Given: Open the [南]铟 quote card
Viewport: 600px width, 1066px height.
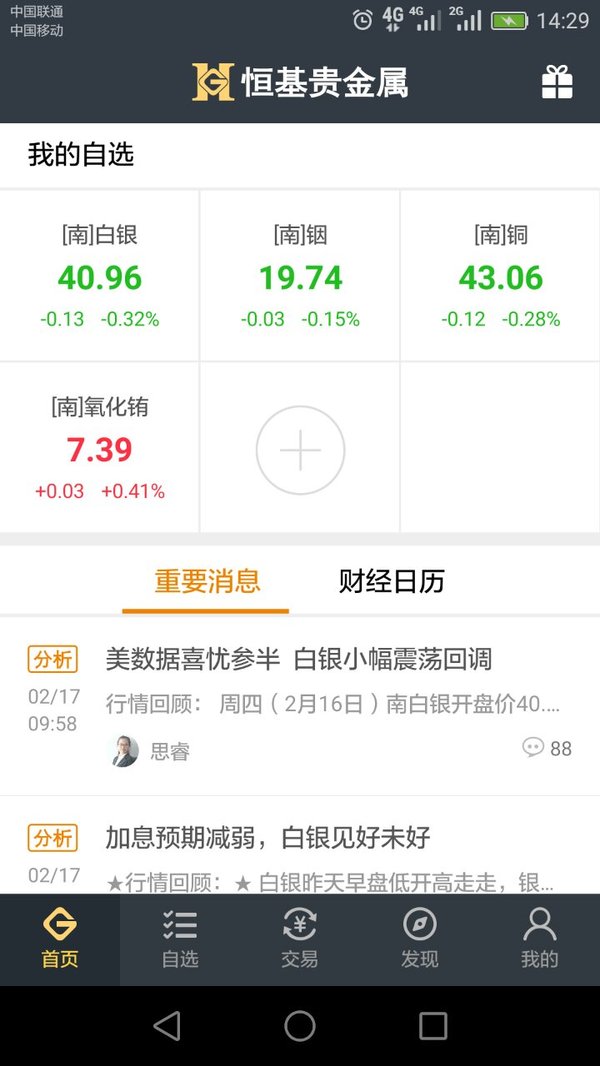Looking at the screenshot, I should tap(300, 276).
